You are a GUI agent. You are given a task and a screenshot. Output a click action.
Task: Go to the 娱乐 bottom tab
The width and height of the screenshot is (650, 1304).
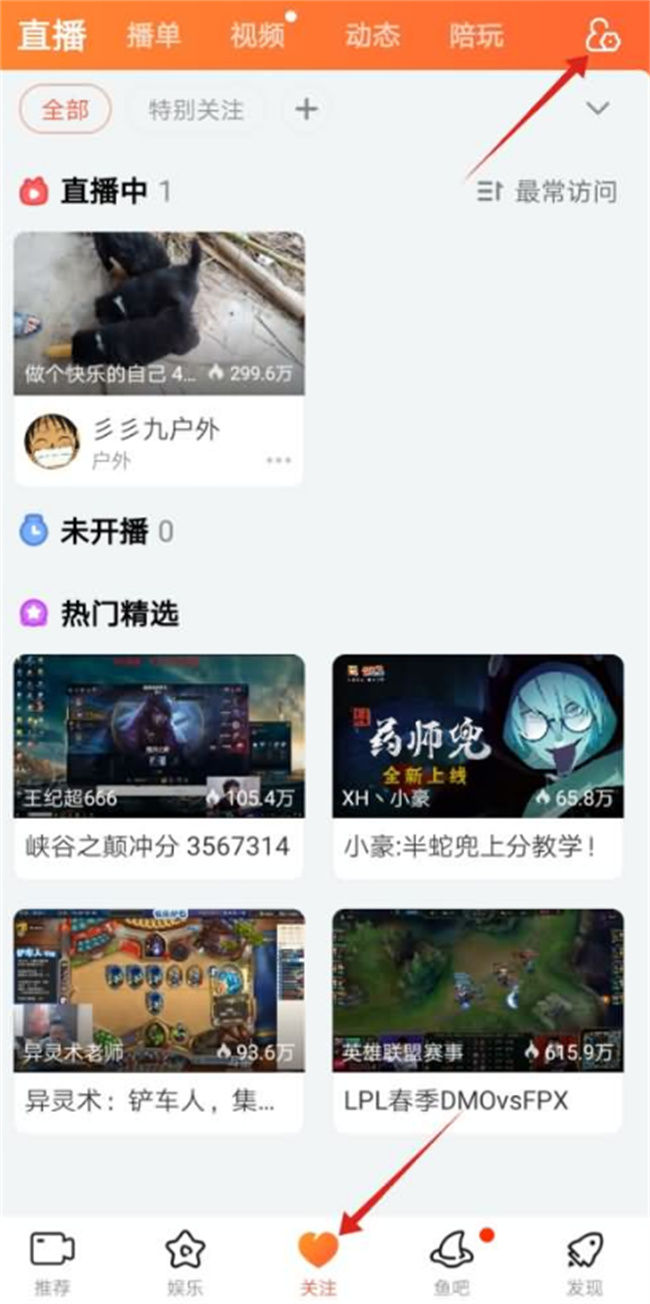[x=185, y=1262]
